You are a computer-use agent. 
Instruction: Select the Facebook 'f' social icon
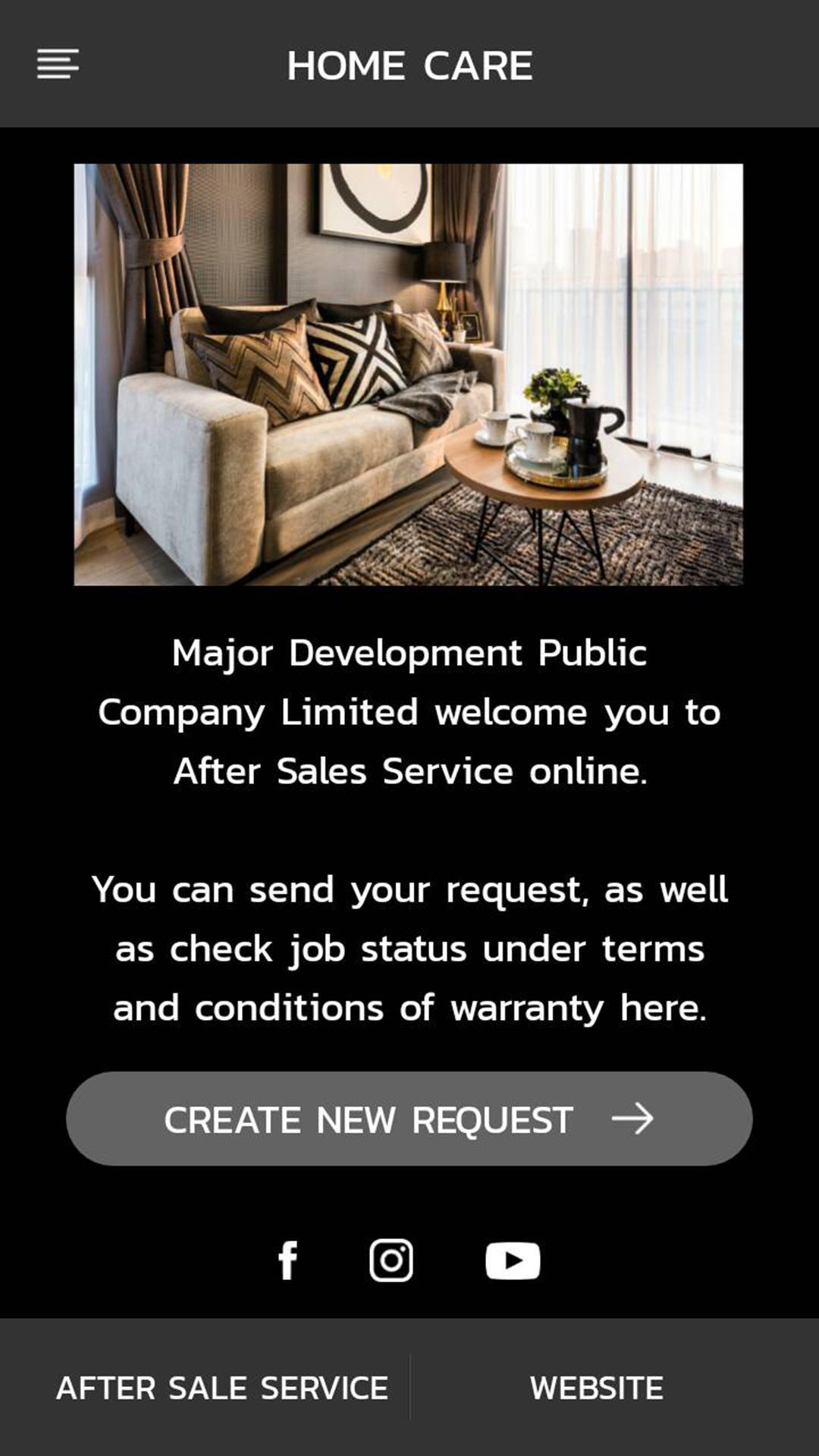tap(288, 1259)
